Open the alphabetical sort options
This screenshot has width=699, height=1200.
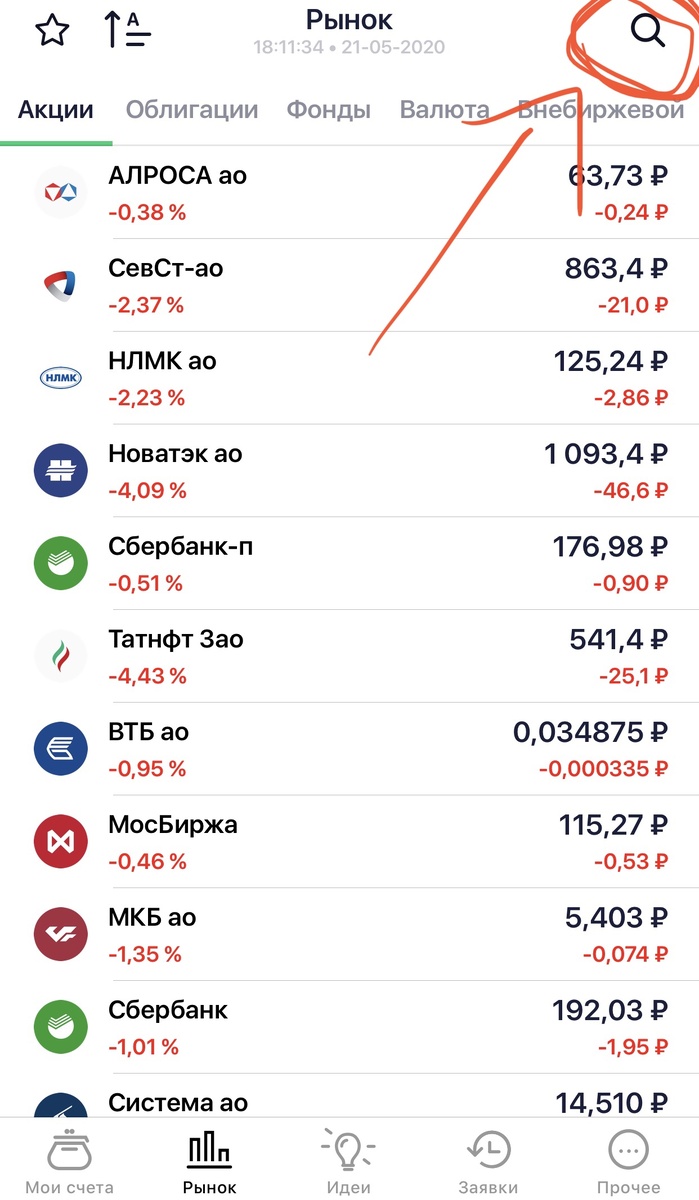pos(127,30)
